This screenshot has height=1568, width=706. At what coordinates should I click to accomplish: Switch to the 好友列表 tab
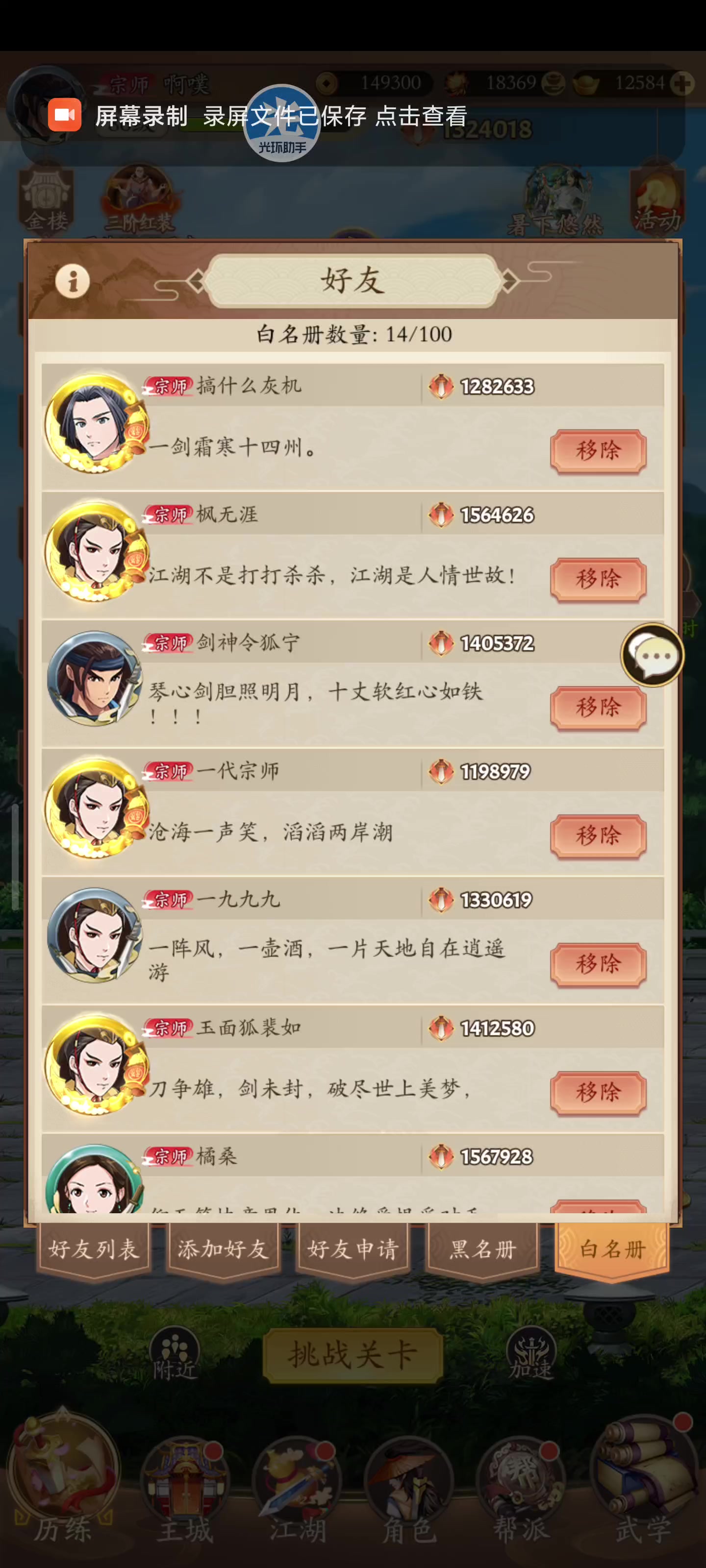[x=94, y=1249]
